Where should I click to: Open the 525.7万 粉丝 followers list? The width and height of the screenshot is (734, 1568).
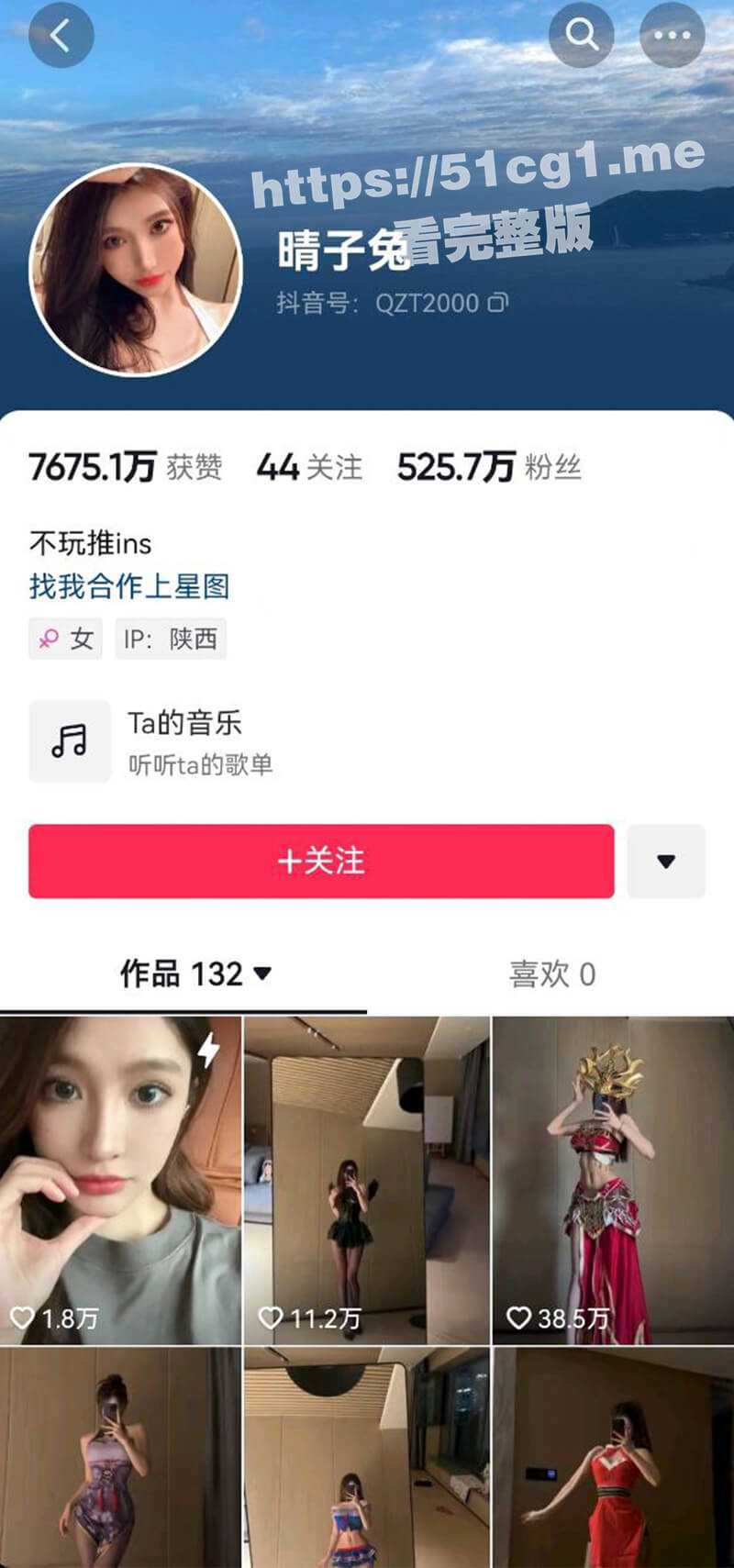click(x=488, y=467)
